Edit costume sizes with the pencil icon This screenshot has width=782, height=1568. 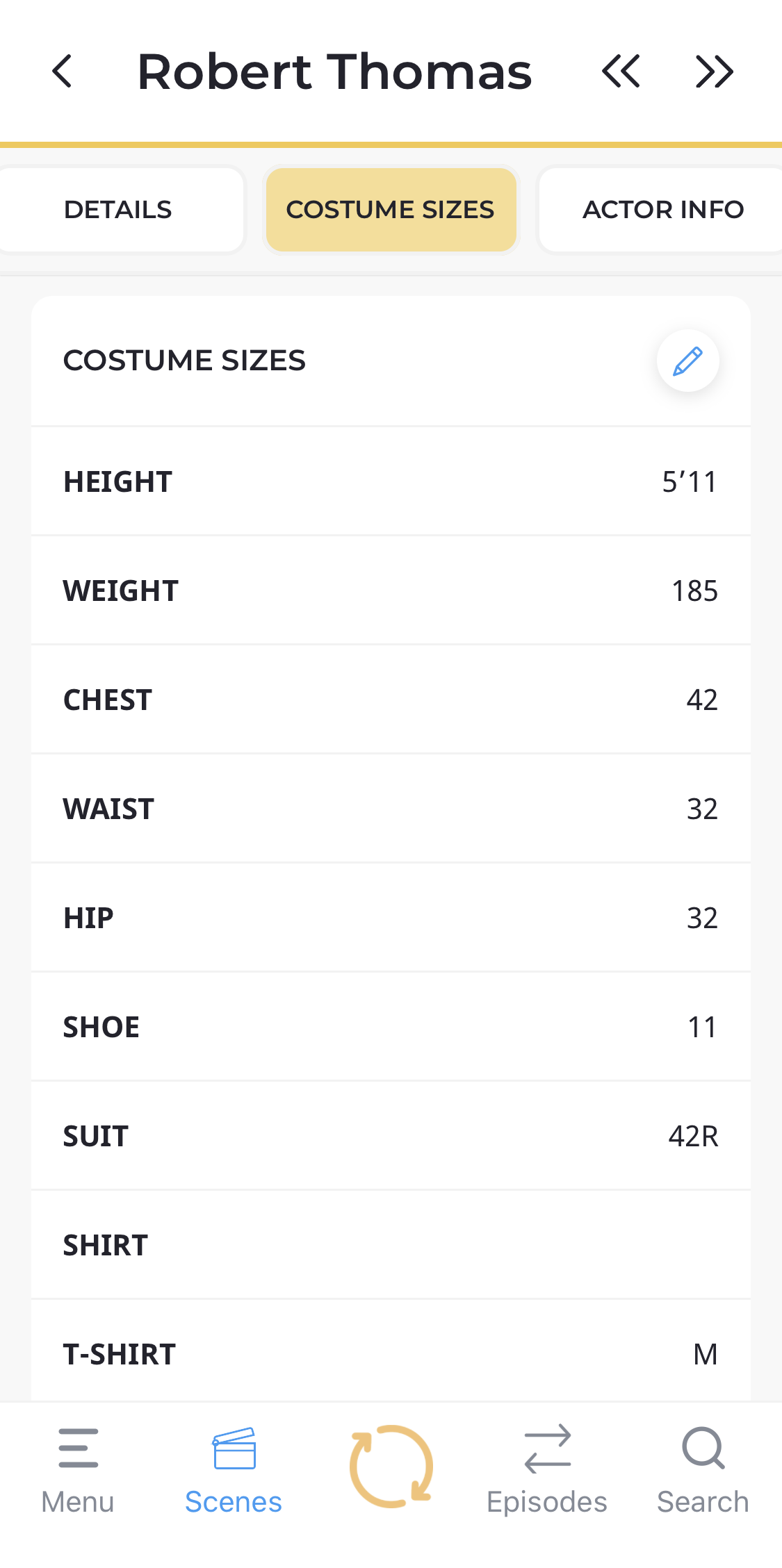click(x=688, y=361)
